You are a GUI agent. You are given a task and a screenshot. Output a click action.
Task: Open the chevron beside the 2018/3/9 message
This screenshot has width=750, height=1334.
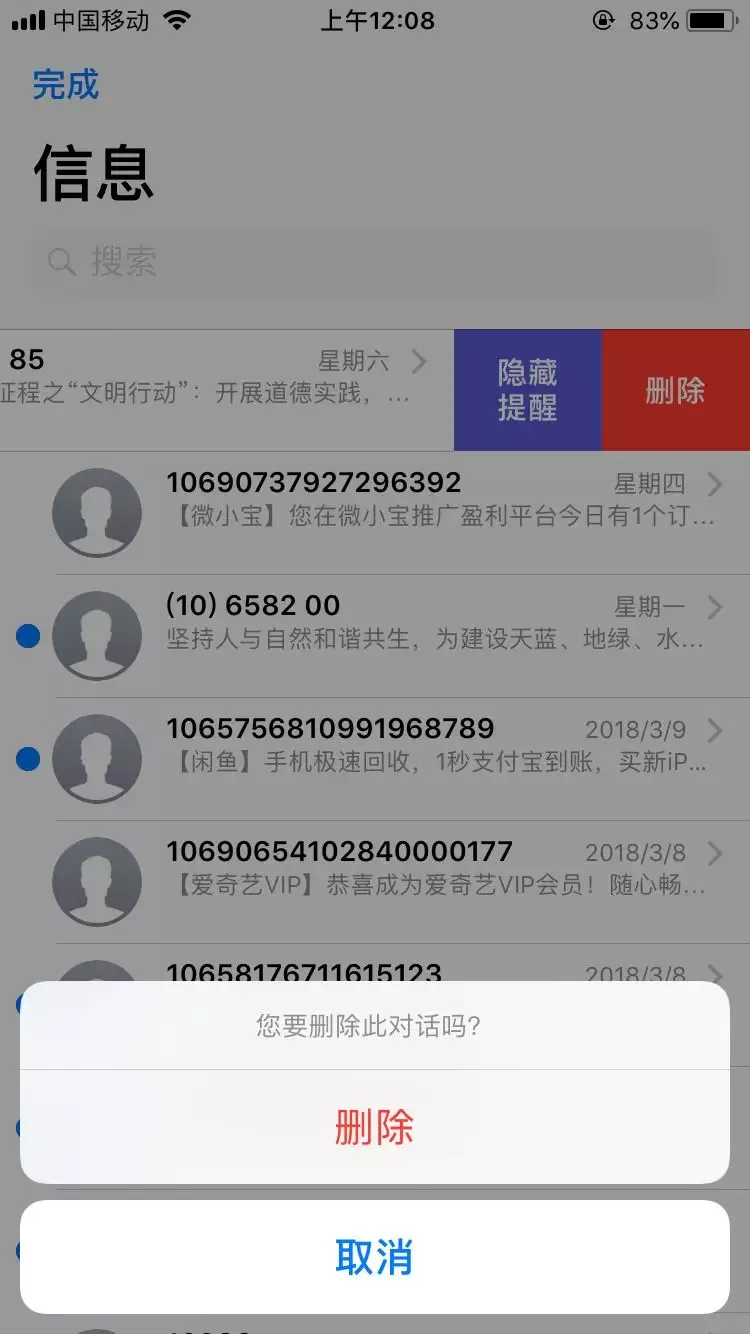click(x=714, y=730)
